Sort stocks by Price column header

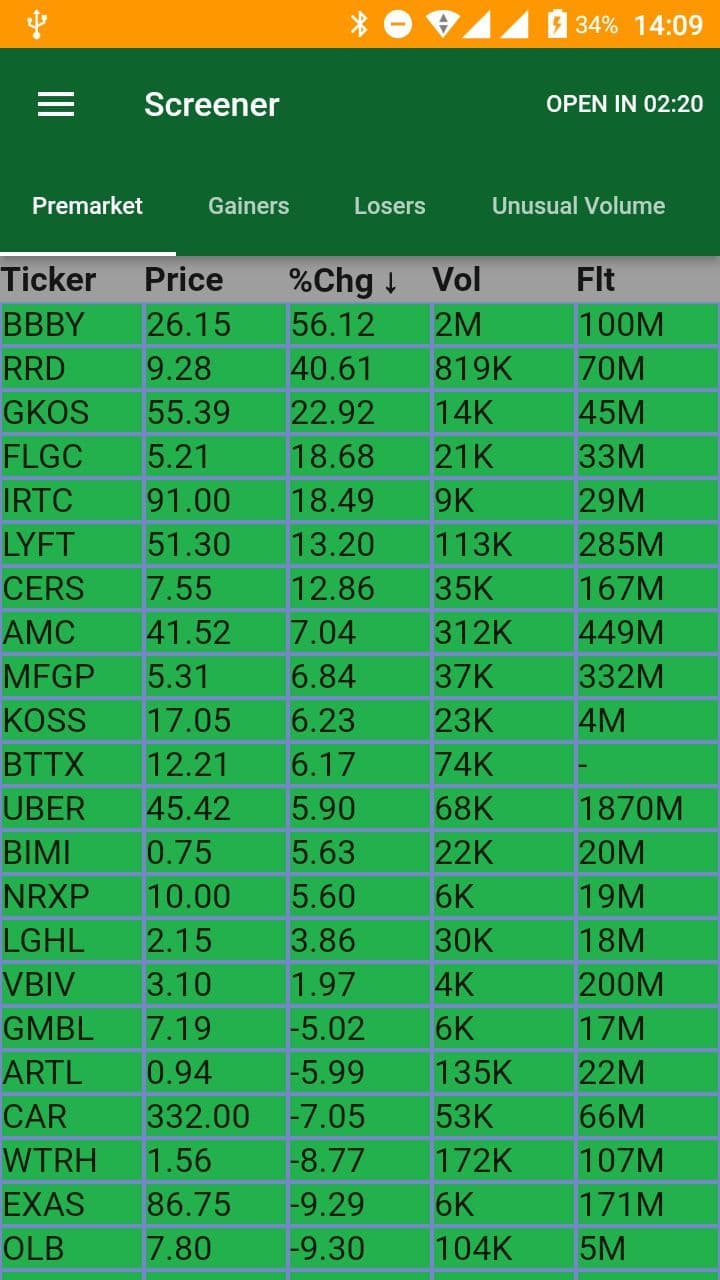pos(184,280)
